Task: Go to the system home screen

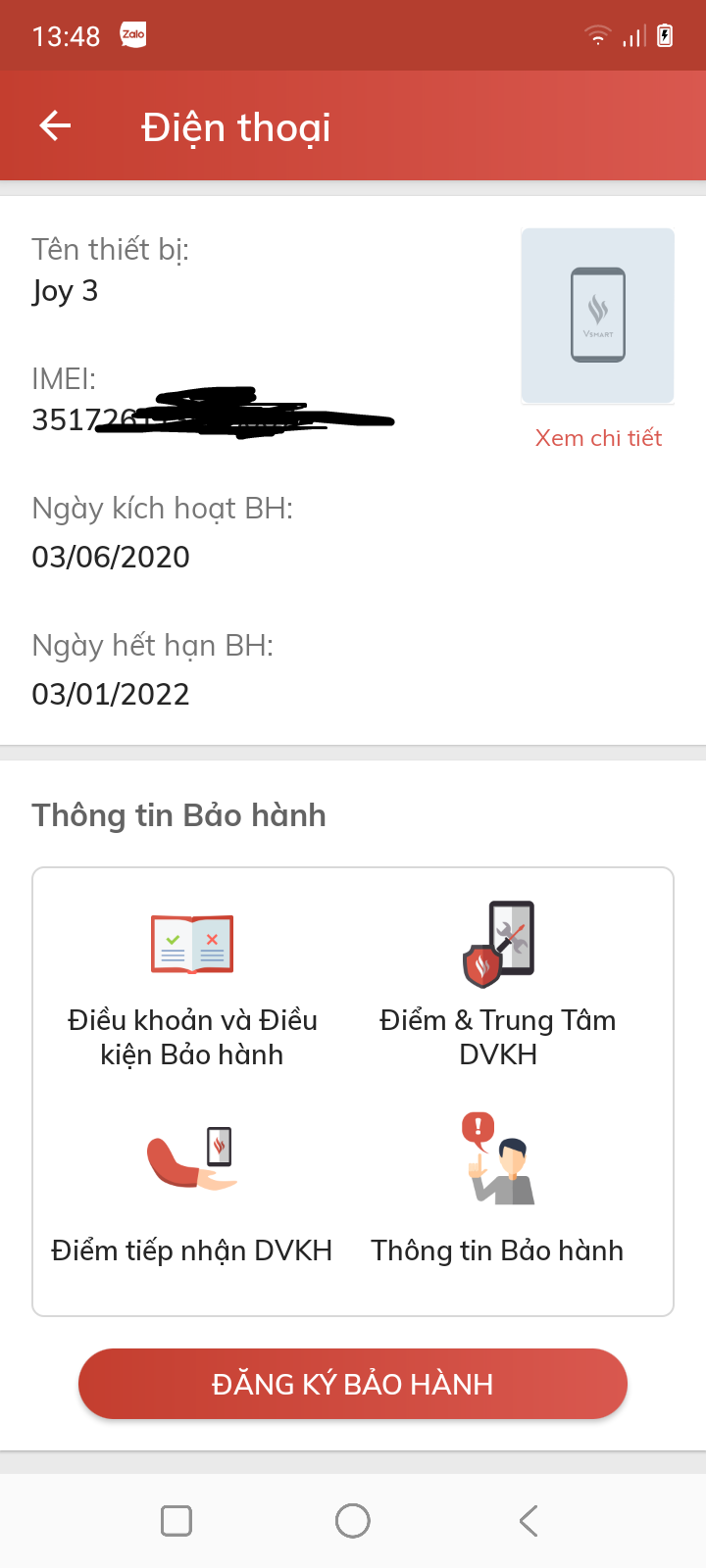Action: 353,1521
